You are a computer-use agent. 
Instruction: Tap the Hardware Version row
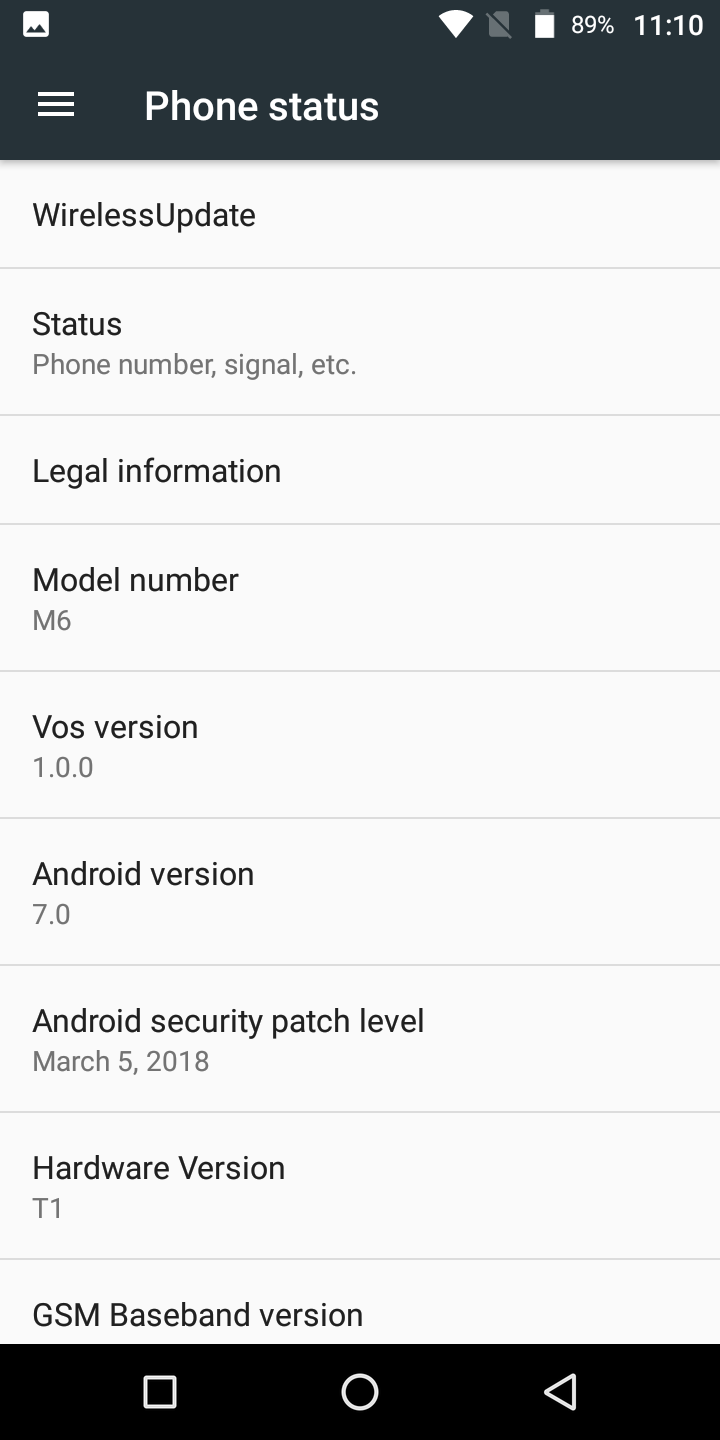[360, 1186]
